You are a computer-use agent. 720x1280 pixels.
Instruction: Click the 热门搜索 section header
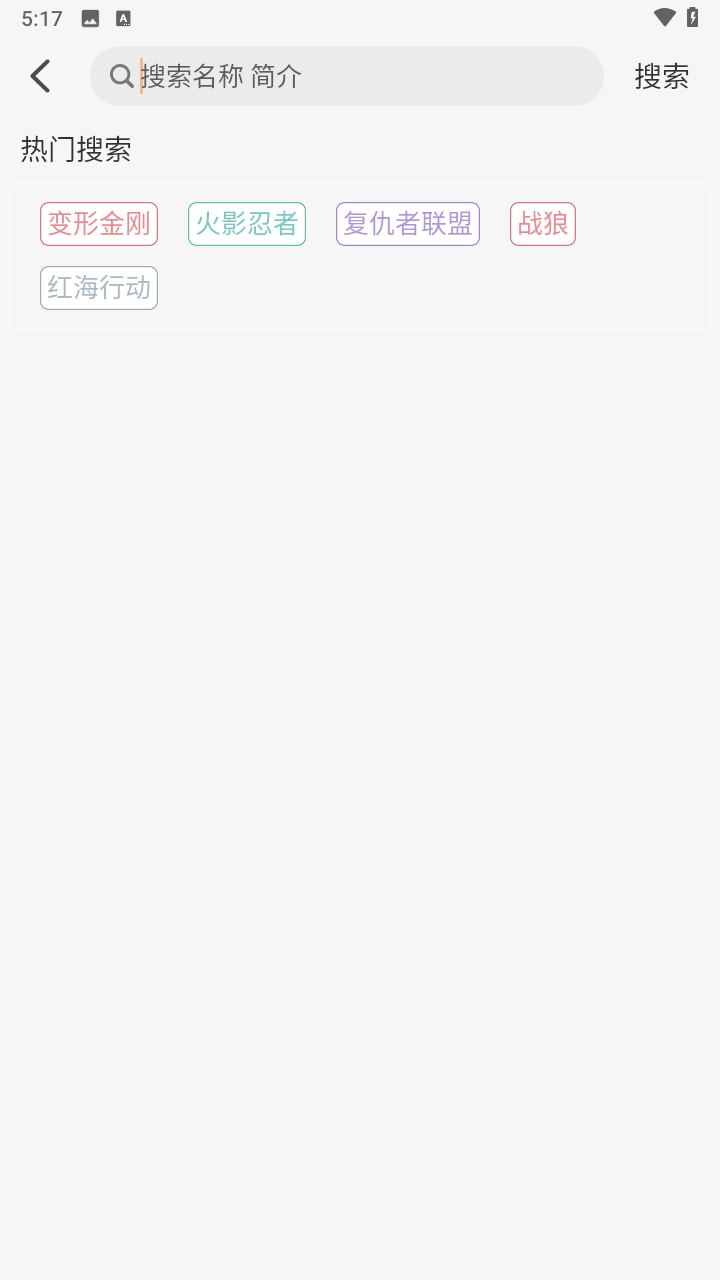point(75,148)
